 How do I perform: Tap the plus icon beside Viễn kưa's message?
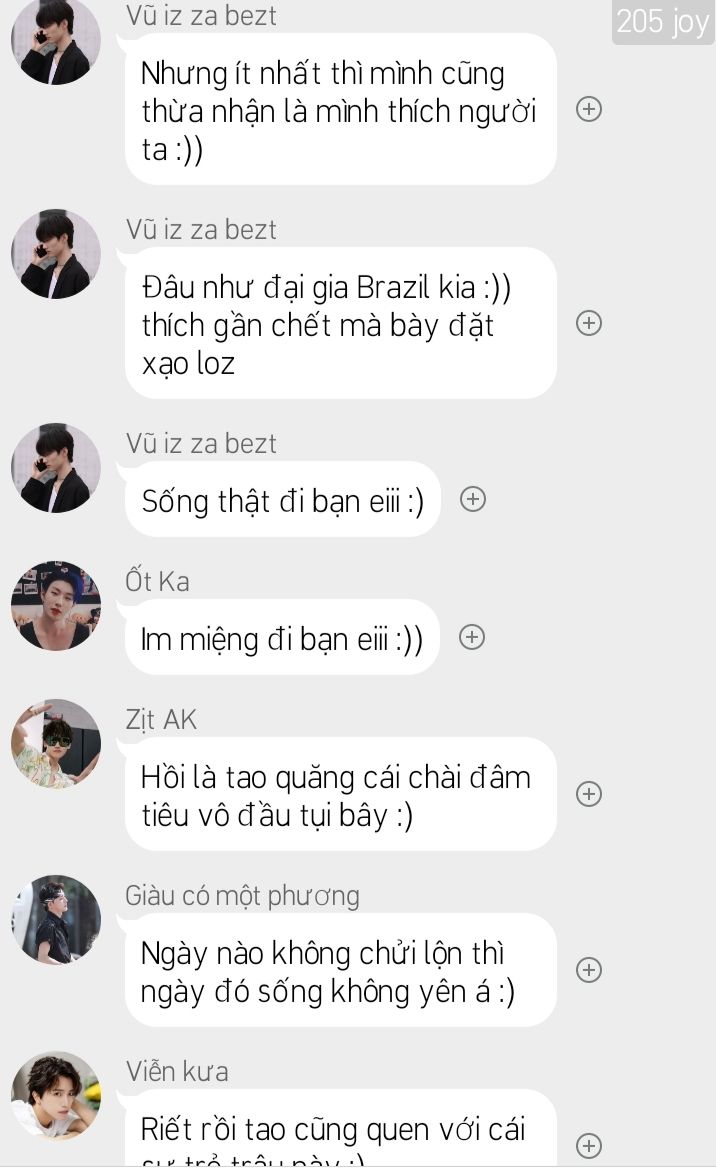[589, 1146]
